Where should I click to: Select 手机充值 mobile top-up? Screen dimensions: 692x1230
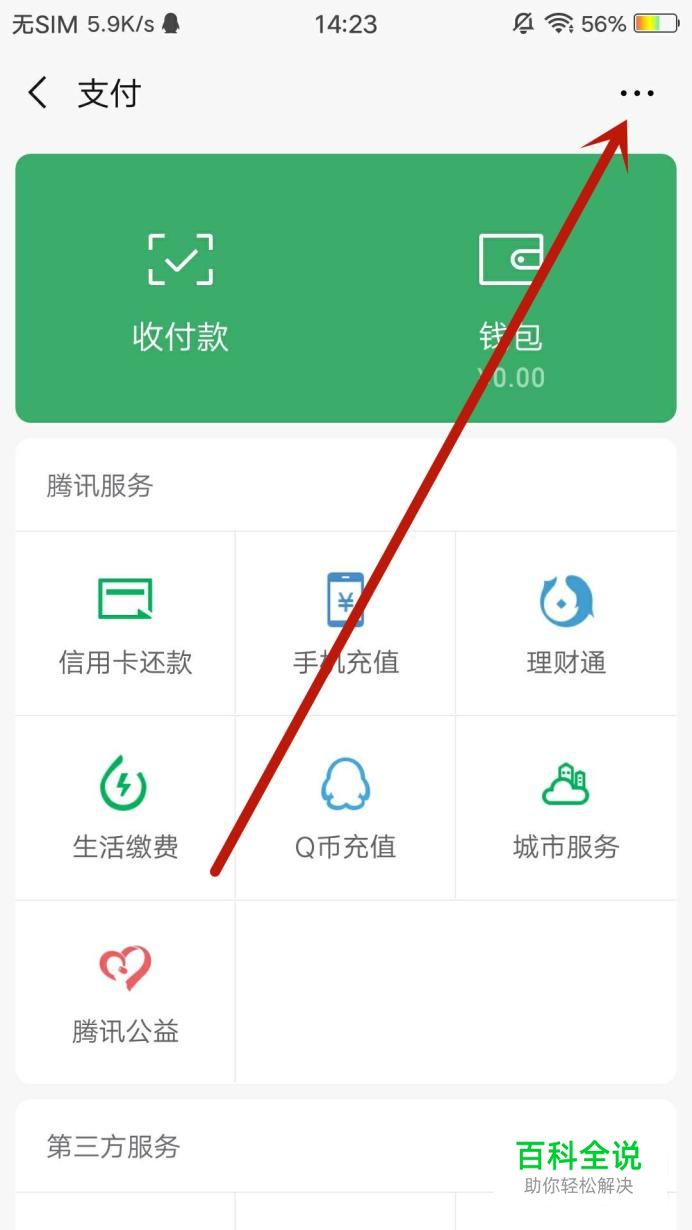(345, 623)
